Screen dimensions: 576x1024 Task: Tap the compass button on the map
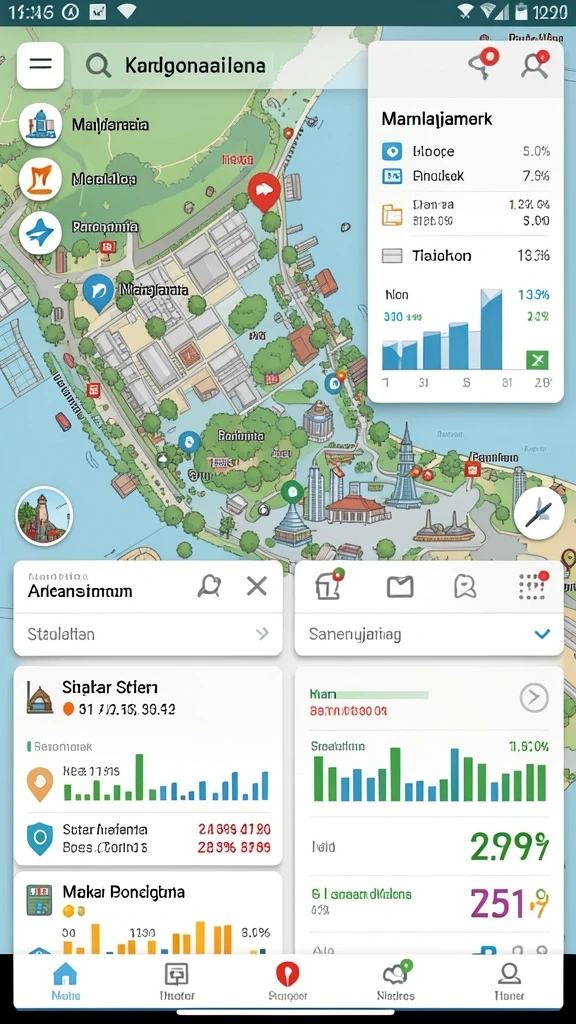(539, 513)
